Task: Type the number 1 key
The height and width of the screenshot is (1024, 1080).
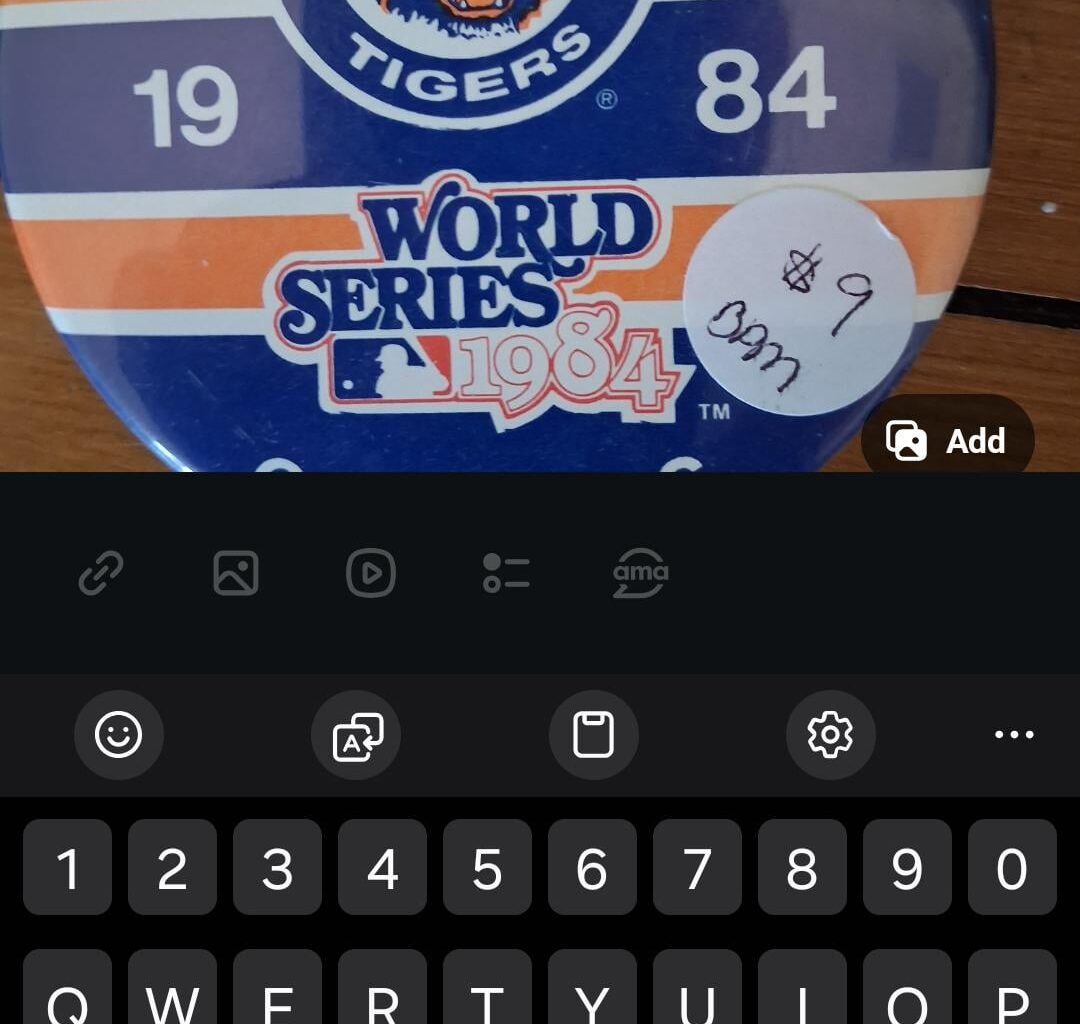Action: [x=68, y=868]
